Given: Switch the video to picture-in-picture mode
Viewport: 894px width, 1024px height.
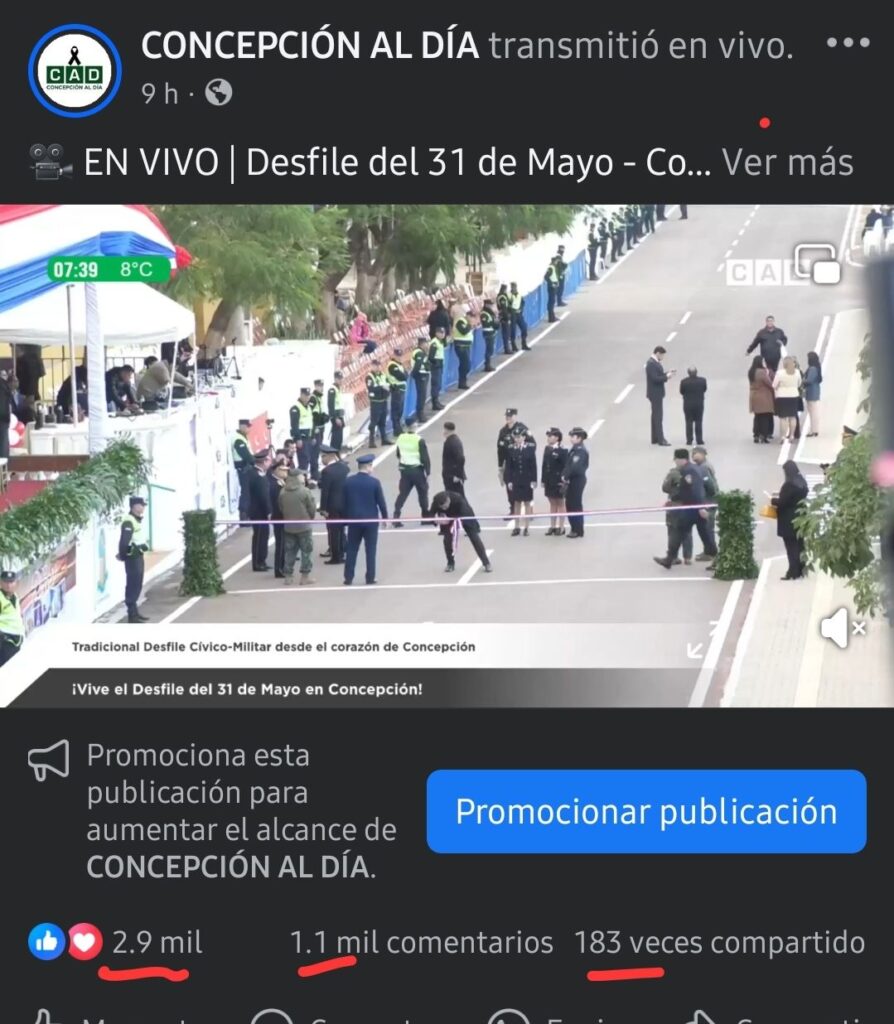Looking at the screenshot, I should [x=817, y=265].
